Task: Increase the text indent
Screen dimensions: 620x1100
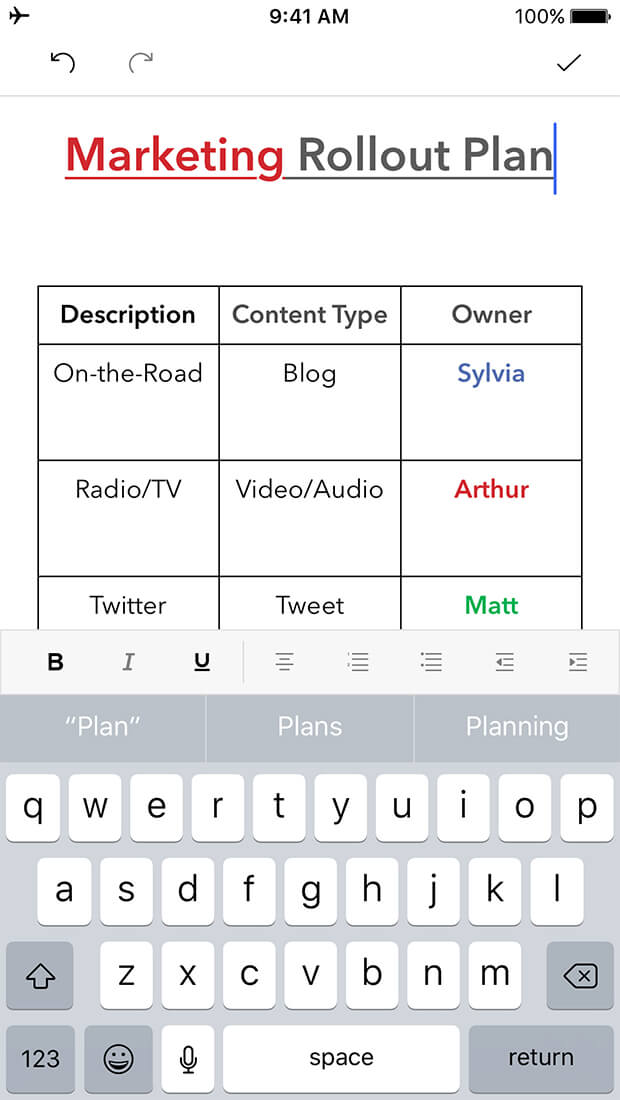Action: [x=577, y=662]
